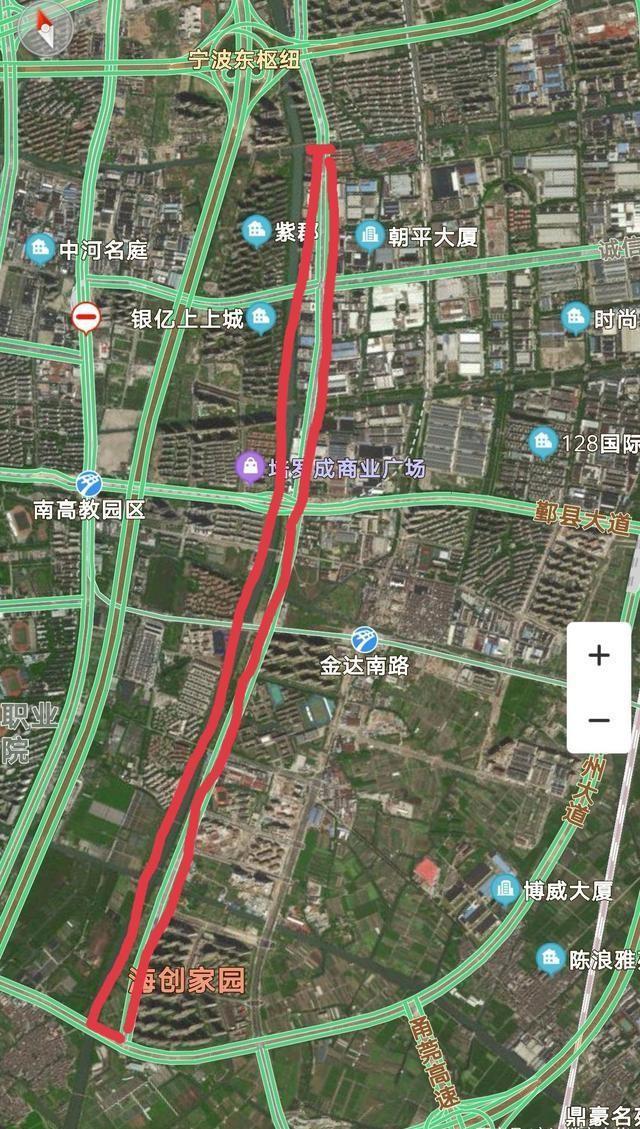
Task: Select the 金达南路 metro station marker
Action: tap(364, 639)
